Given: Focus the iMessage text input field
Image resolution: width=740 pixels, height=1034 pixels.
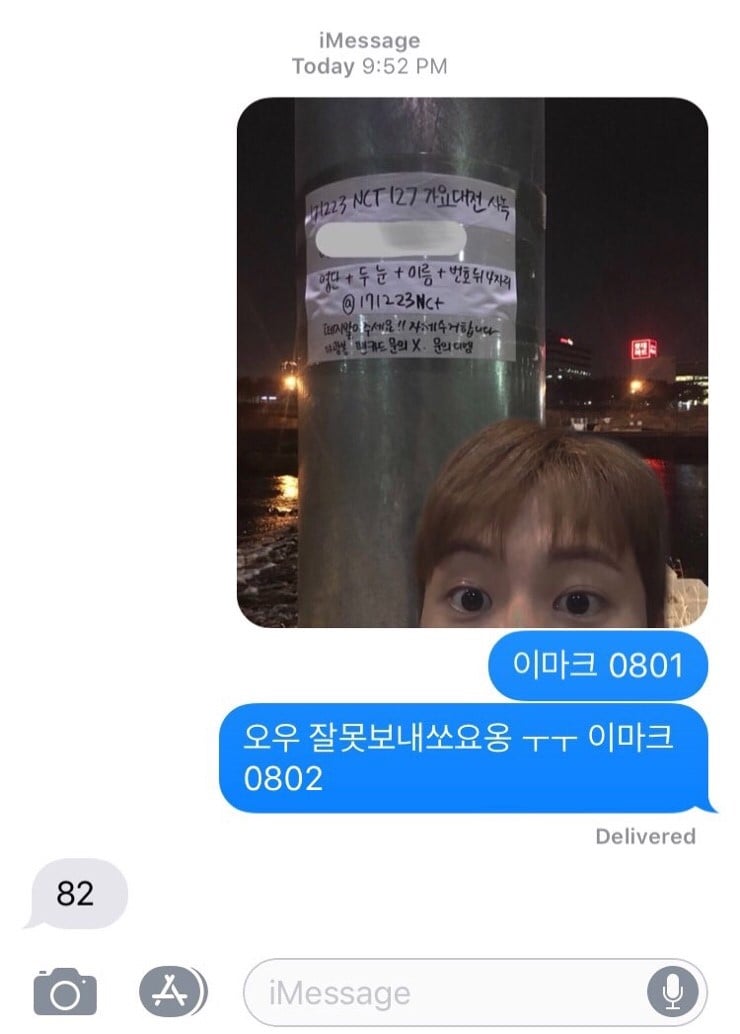Looking at the screenshot, I should tap(440, 993).
